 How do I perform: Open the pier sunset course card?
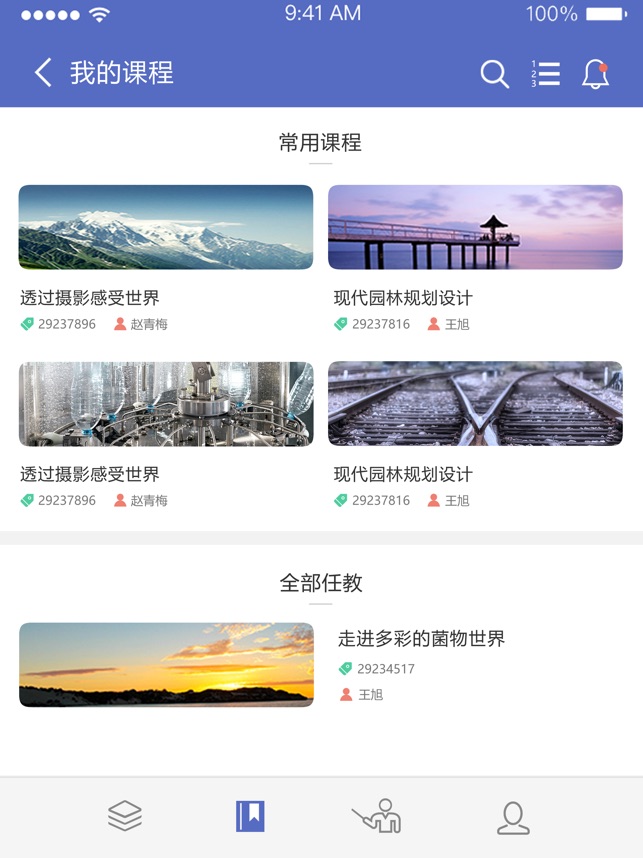point(475,227)
